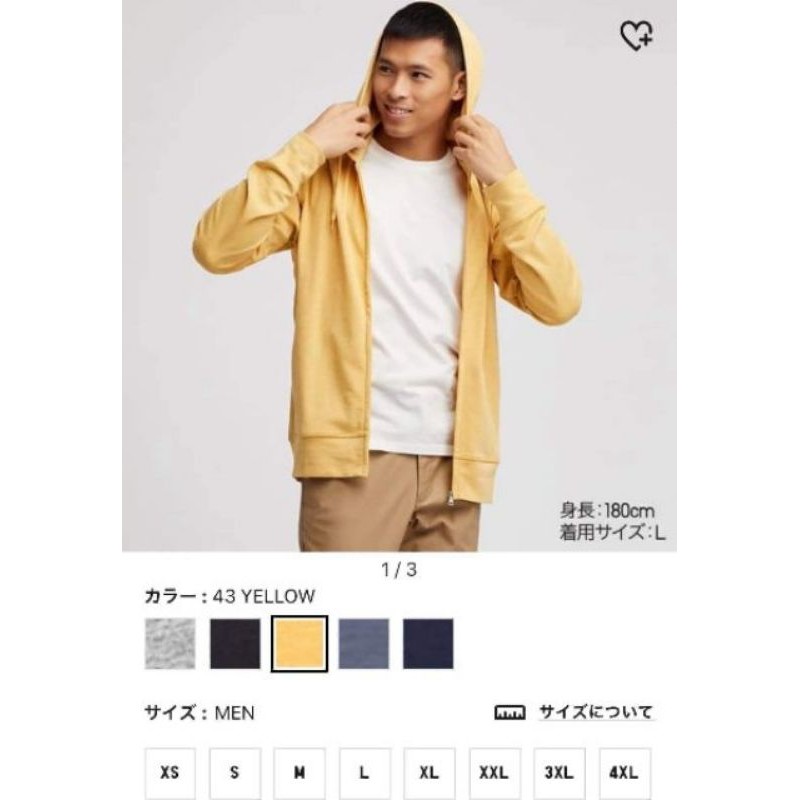Add this hoodie to the wishlist
This screenshot has width=800, height=800.
pyautogui.click(x=636, y=36)
